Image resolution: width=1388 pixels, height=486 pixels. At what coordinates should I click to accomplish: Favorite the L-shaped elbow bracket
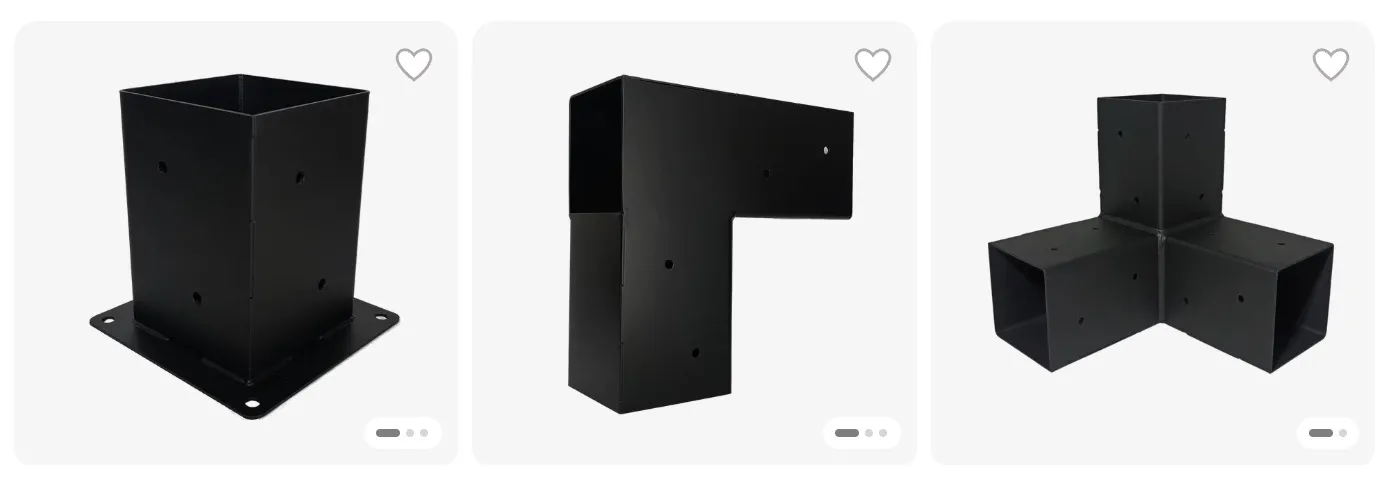point(872,65)
